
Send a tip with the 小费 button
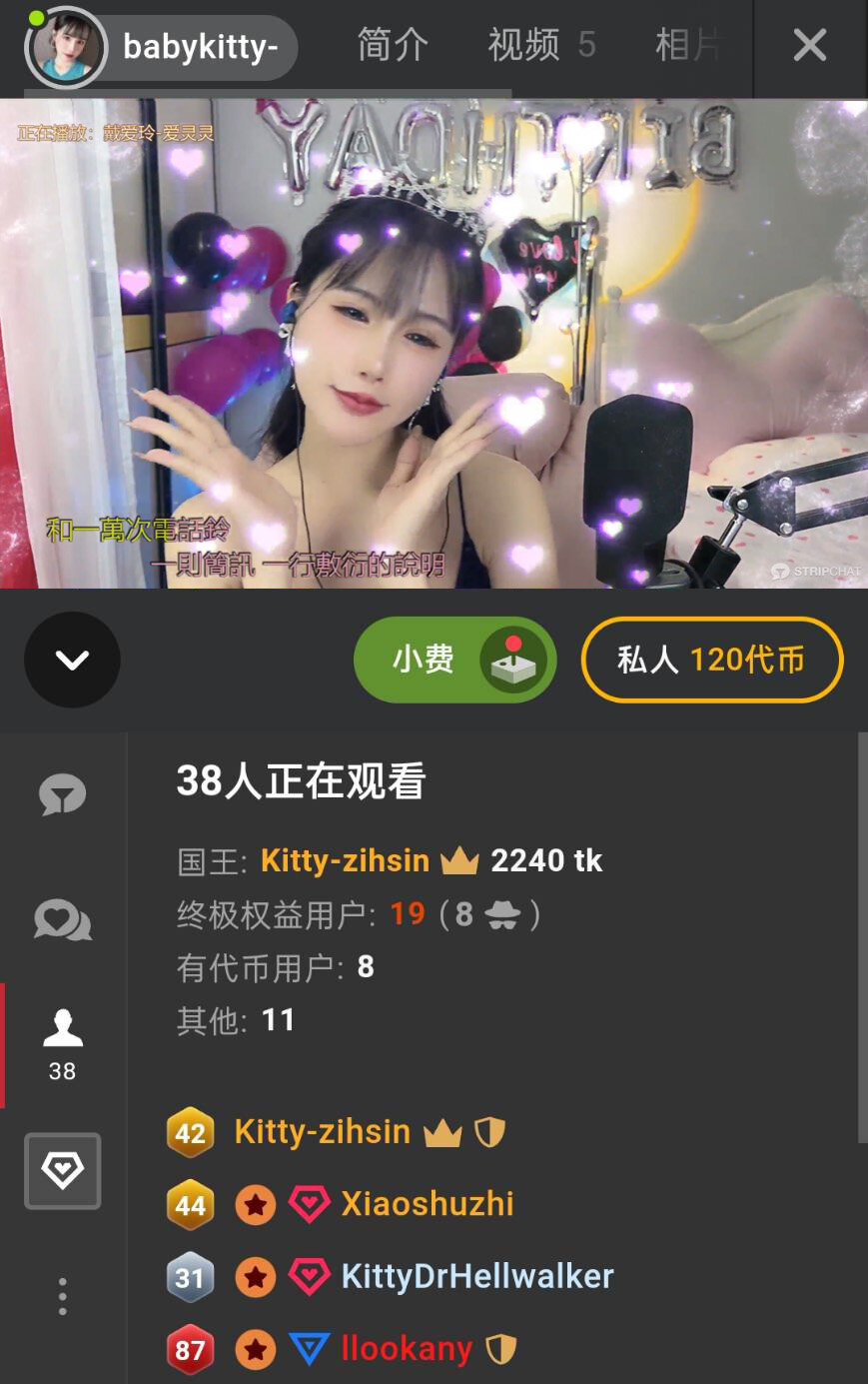pyautogui.click(x=454, y=660)
